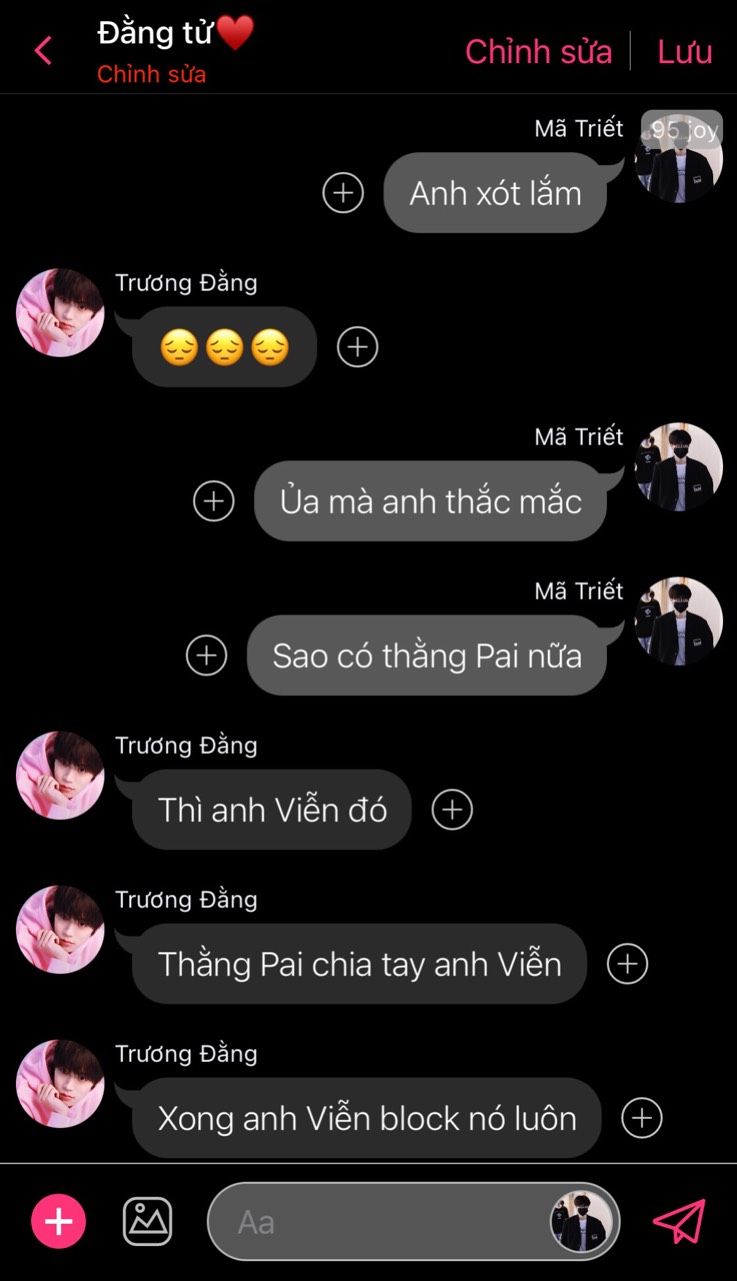Go back using the pink arrow
The height and width of the screenshot is (1281, 737).
point(42,50)
